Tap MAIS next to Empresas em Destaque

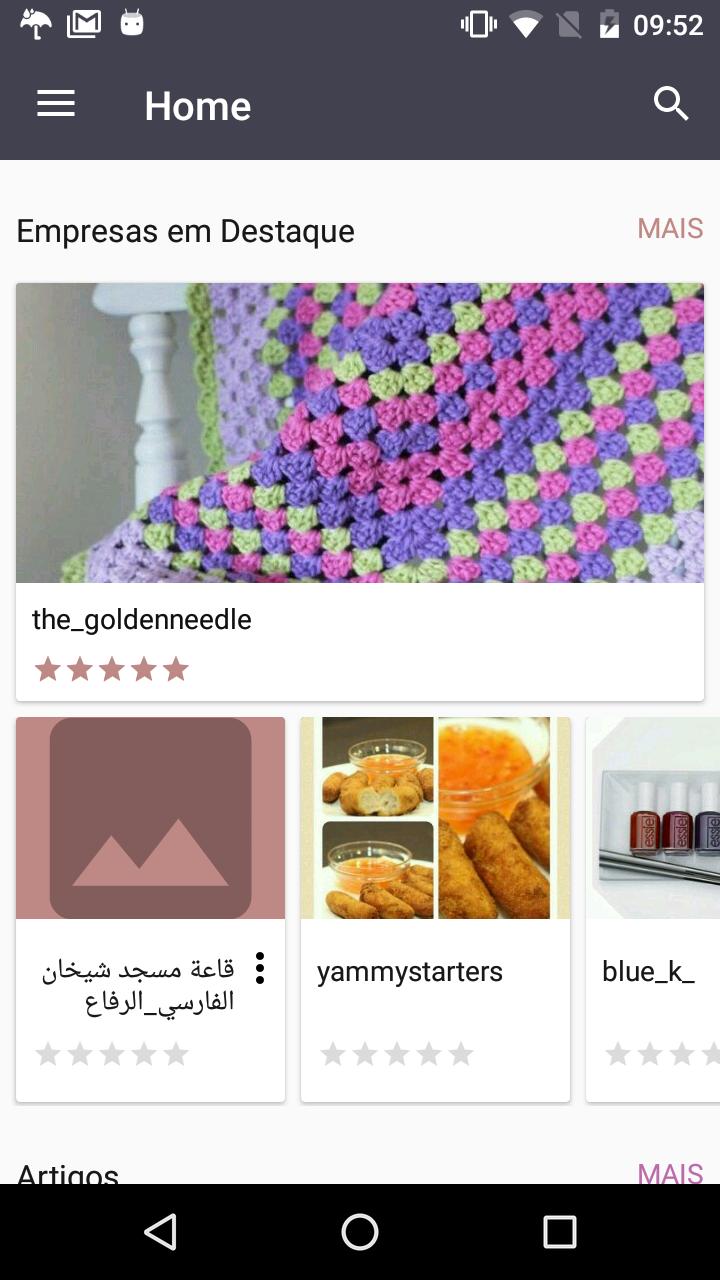tap(670, 229)
